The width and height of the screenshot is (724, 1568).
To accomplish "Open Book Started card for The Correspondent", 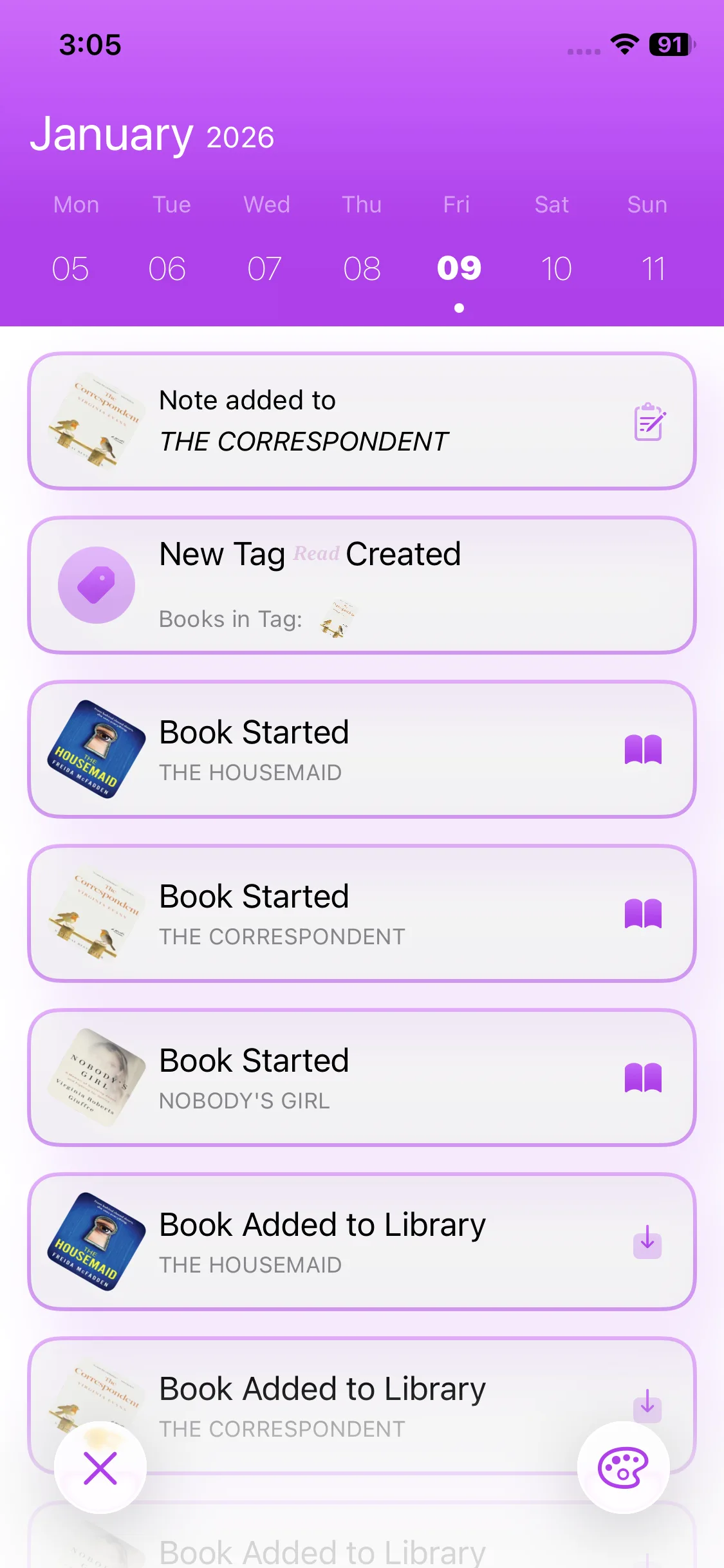I will tap(362, 913).
